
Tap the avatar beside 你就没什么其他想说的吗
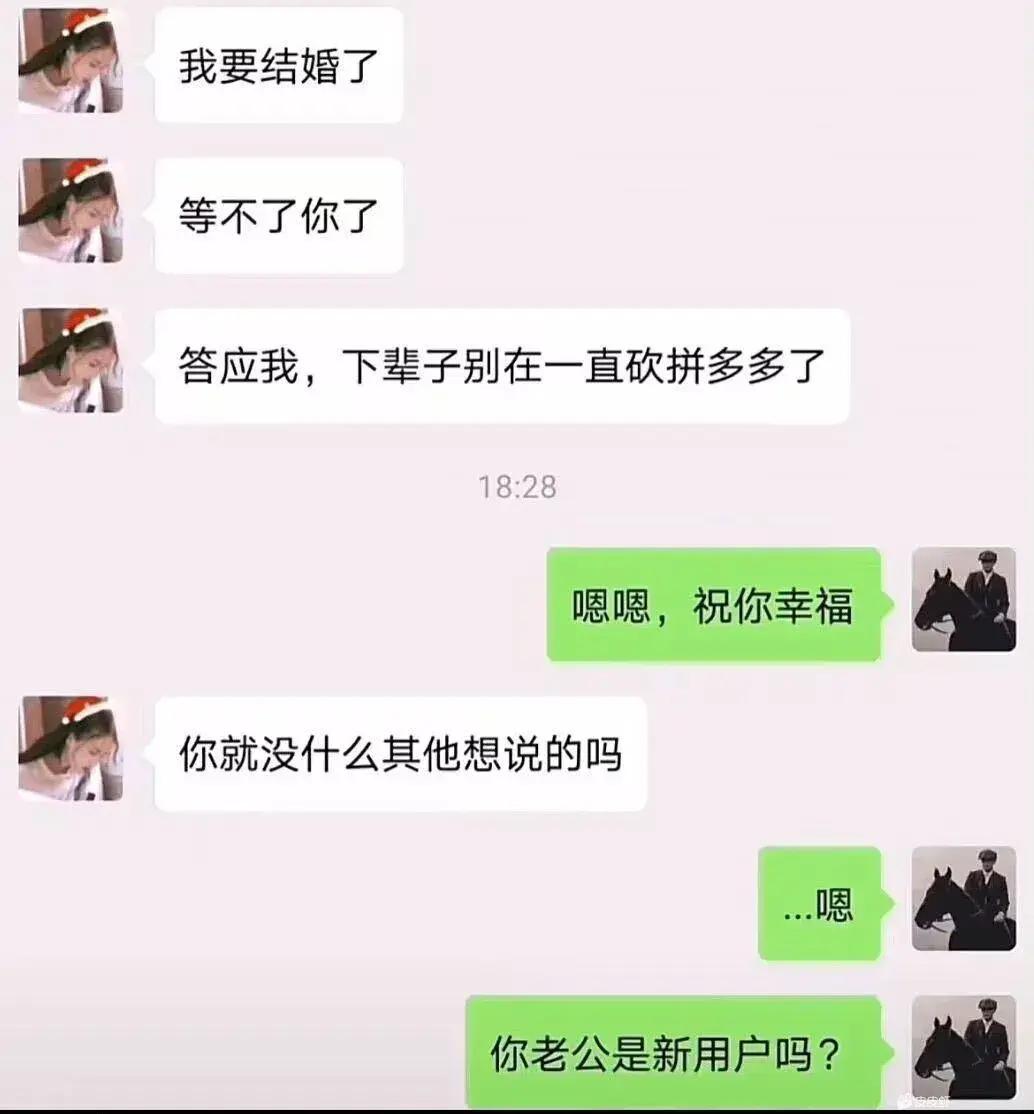tap(70, 749)
